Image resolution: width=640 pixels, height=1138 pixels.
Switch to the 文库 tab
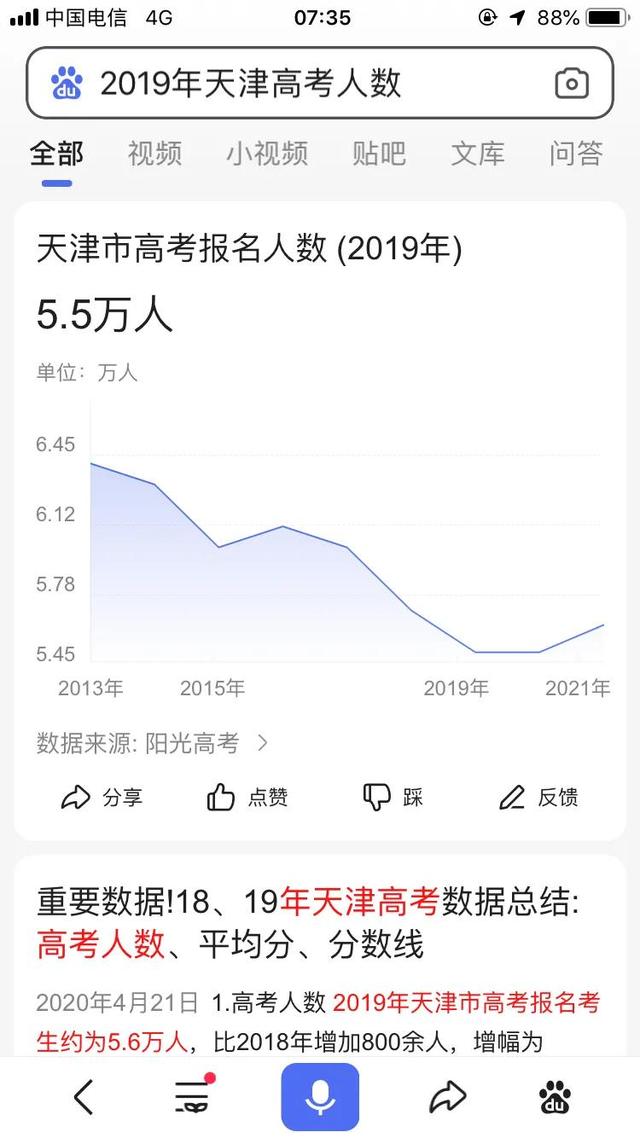click(x=477, y=153)
